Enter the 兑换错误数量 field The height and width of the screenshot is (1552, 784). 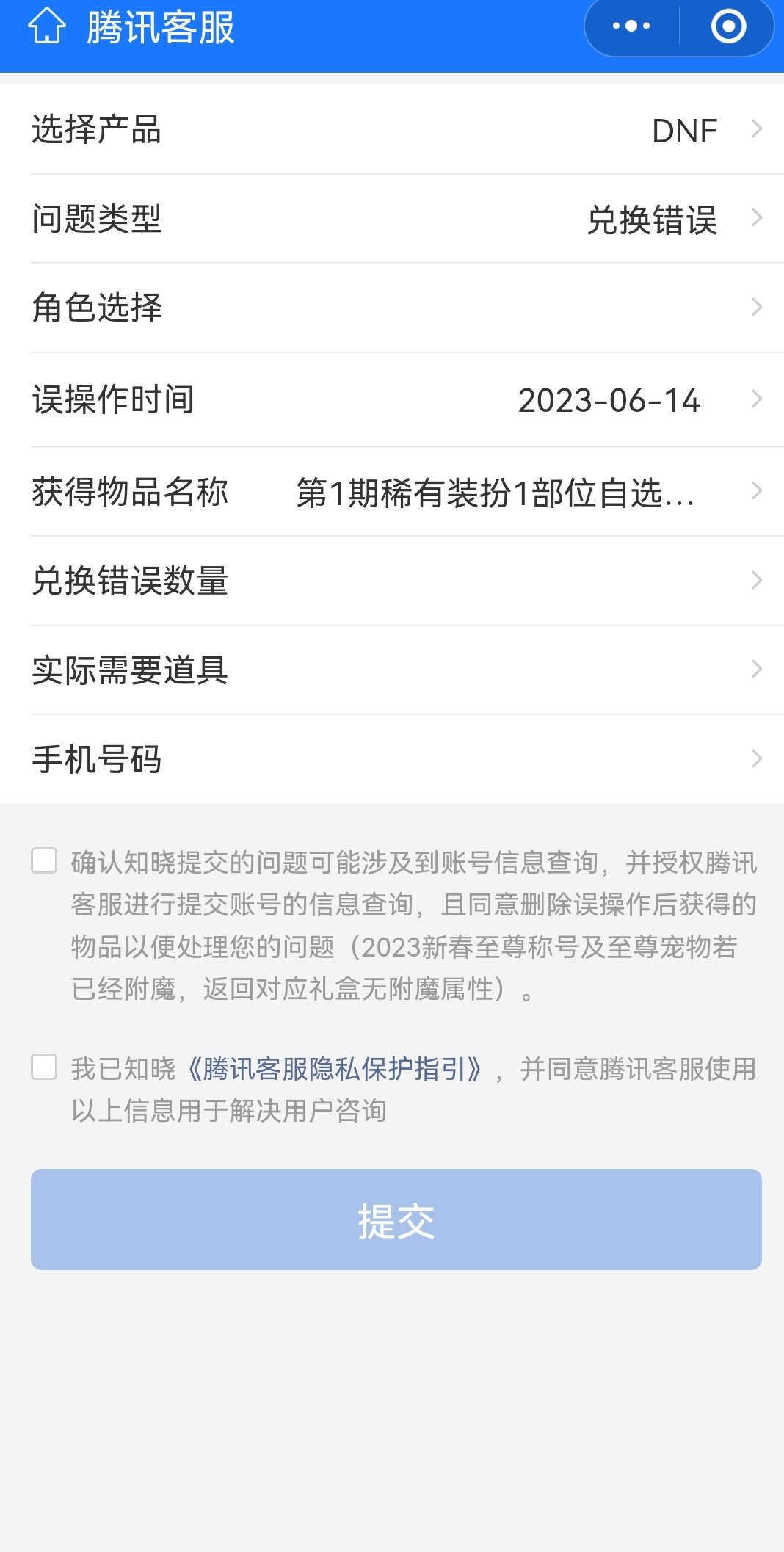pos(392,581)
